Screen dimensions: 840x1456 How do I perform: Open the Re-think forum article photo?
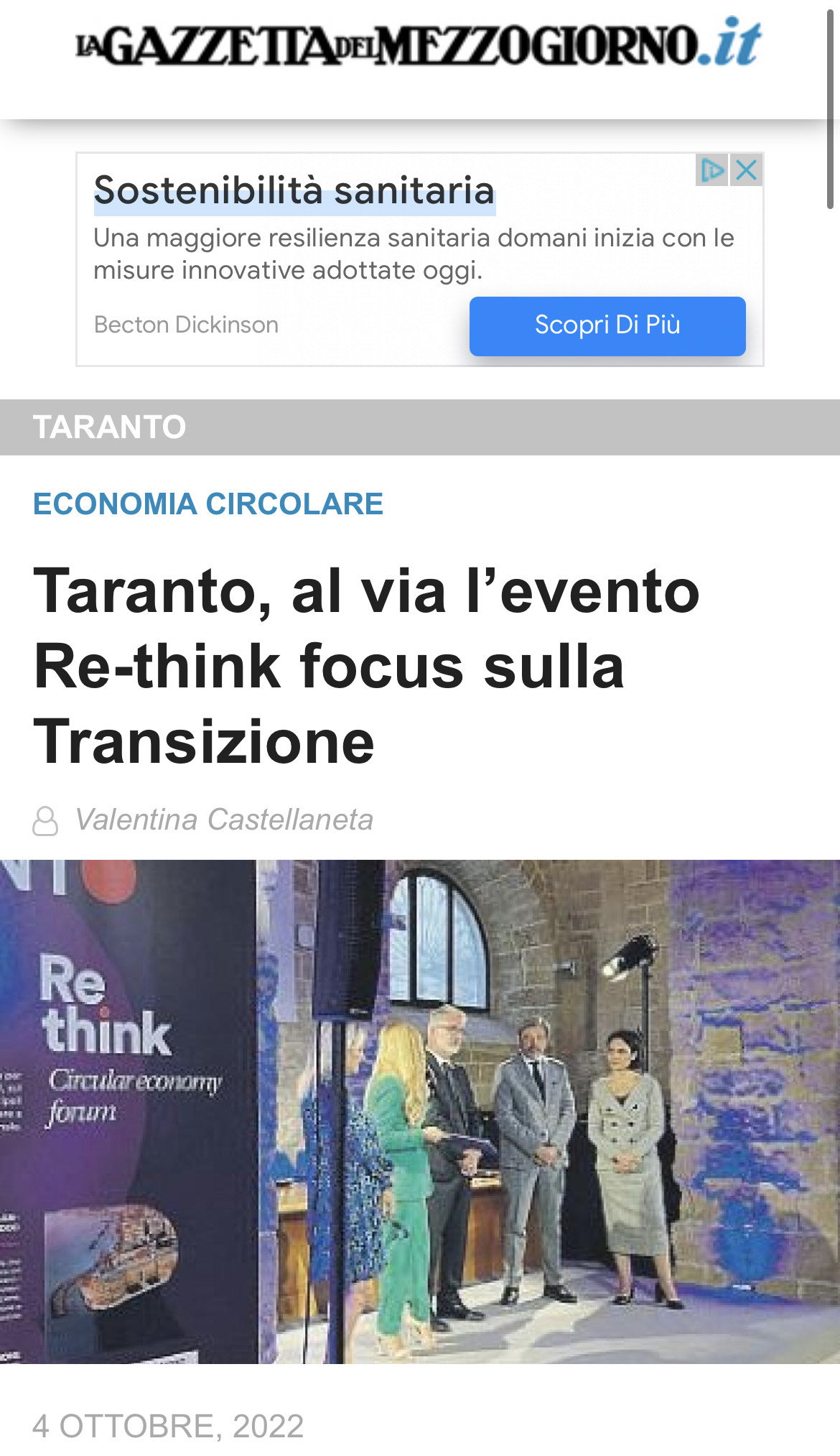(420, 1111)
